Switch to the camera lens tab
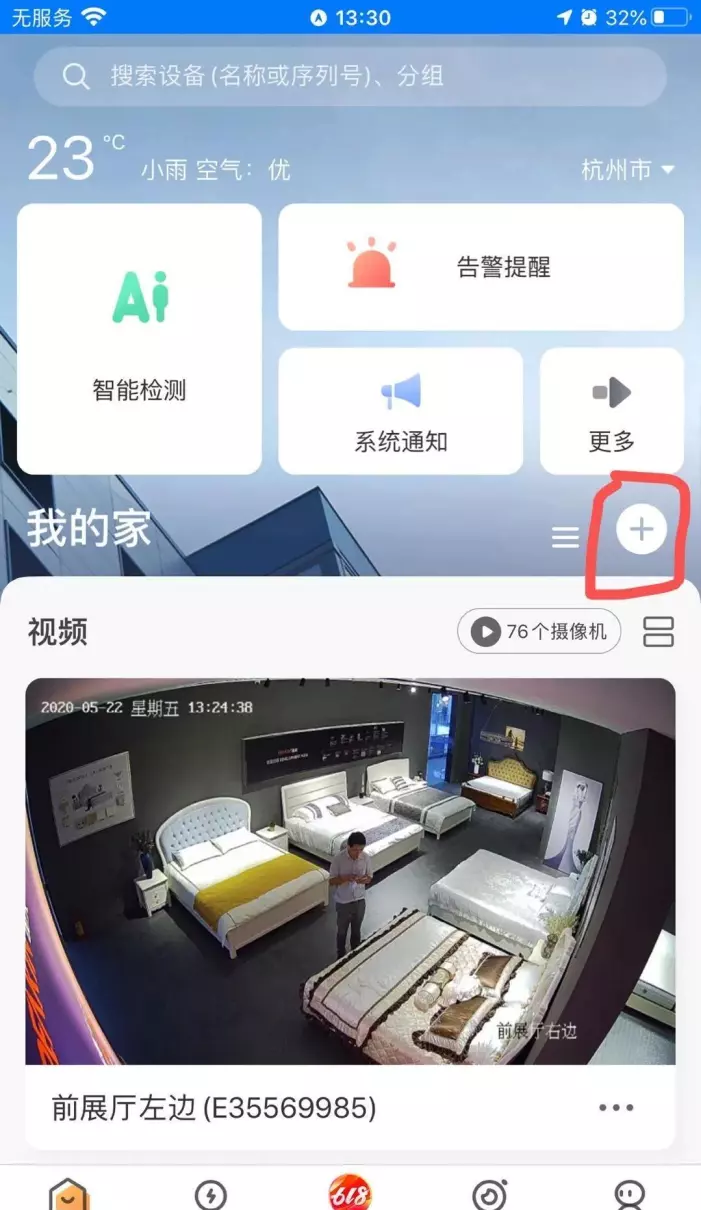 point(490,1195)
